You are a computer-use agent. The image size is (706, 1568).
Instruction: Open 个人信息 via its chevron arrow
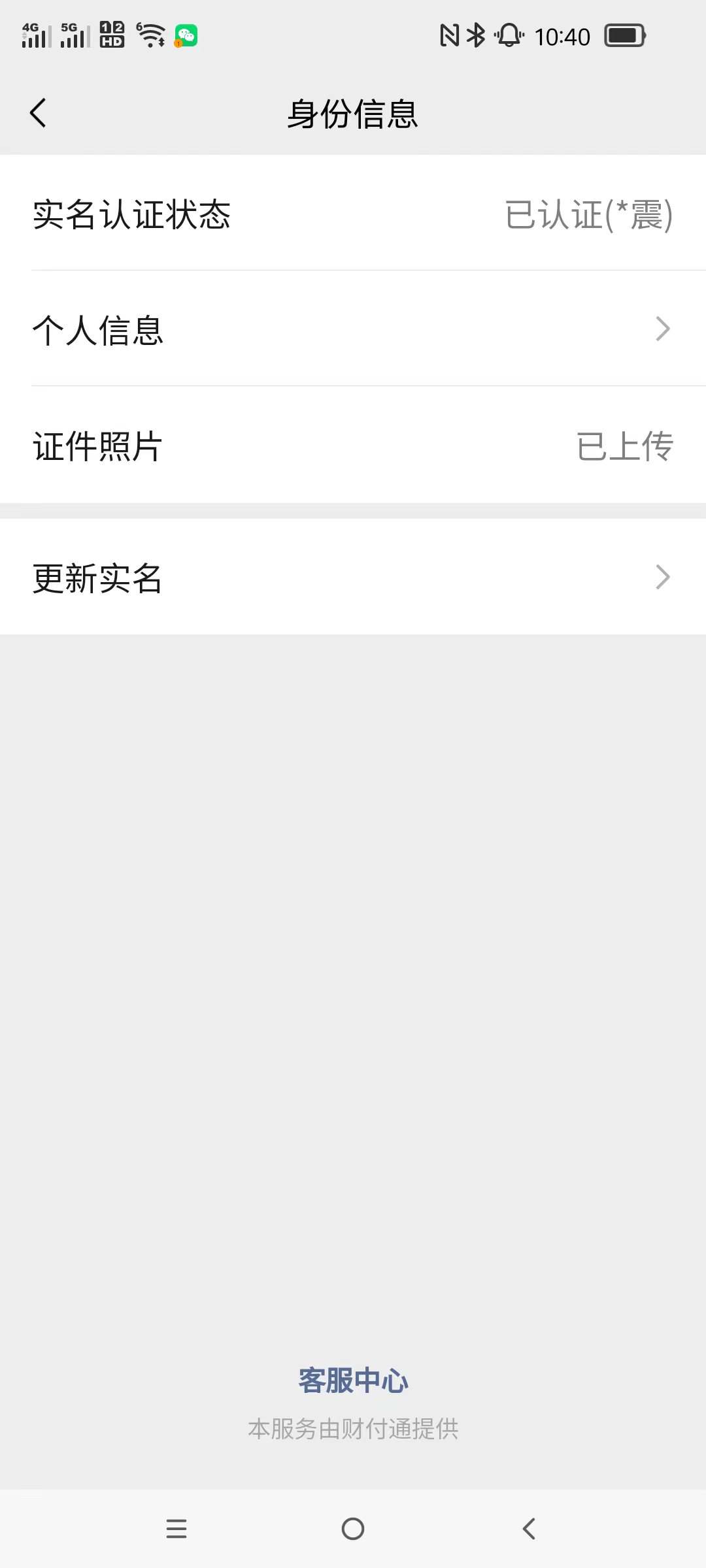tap(663, 329)
